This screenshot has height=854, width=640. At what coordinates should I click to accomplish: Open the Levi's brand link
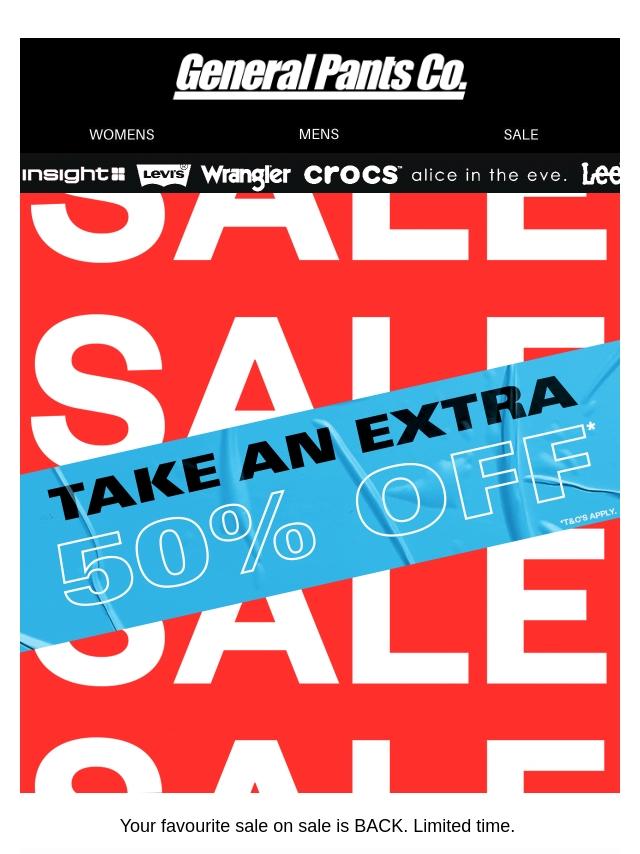tap(163, 175)
